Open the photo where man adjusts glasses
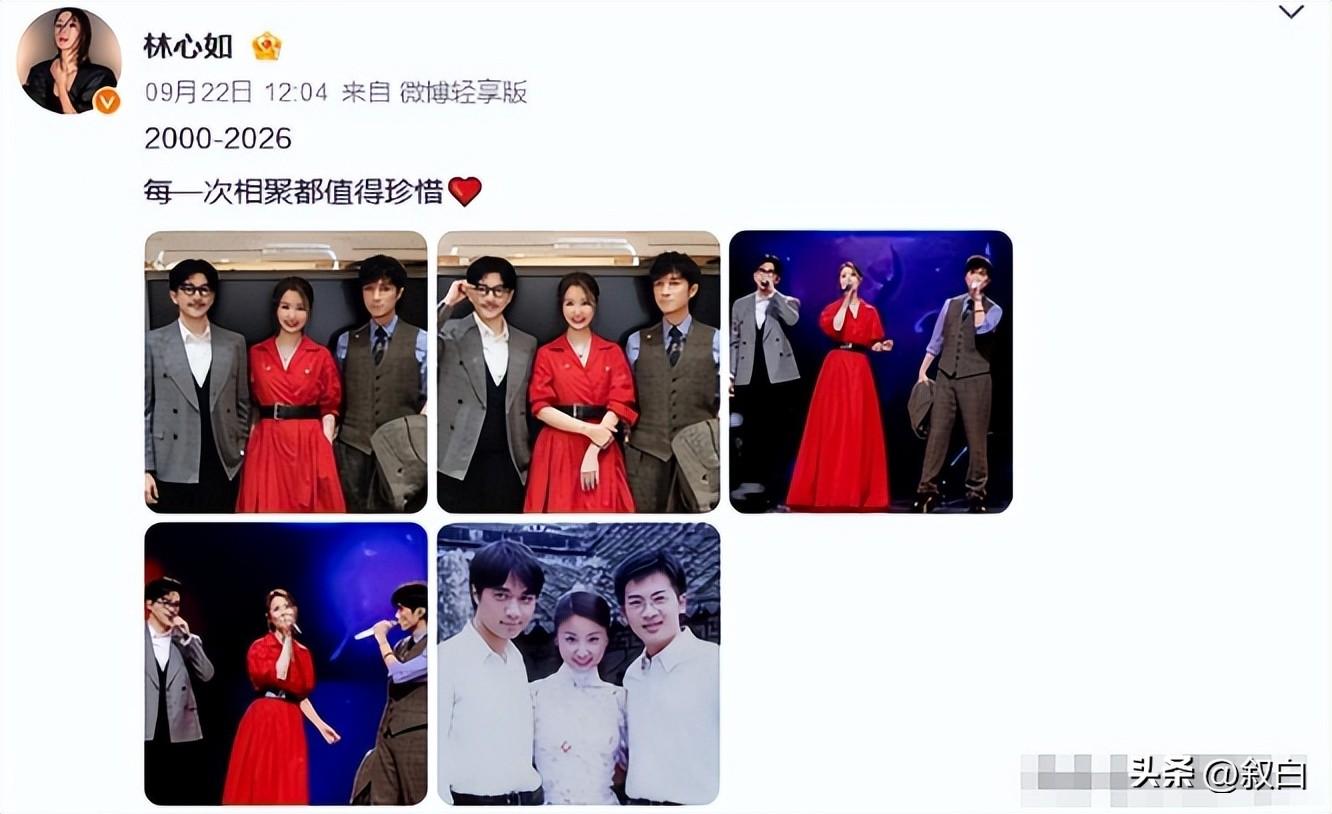Screen dimensions: 1332x814 pyautogui.click(x=579, y=372)
